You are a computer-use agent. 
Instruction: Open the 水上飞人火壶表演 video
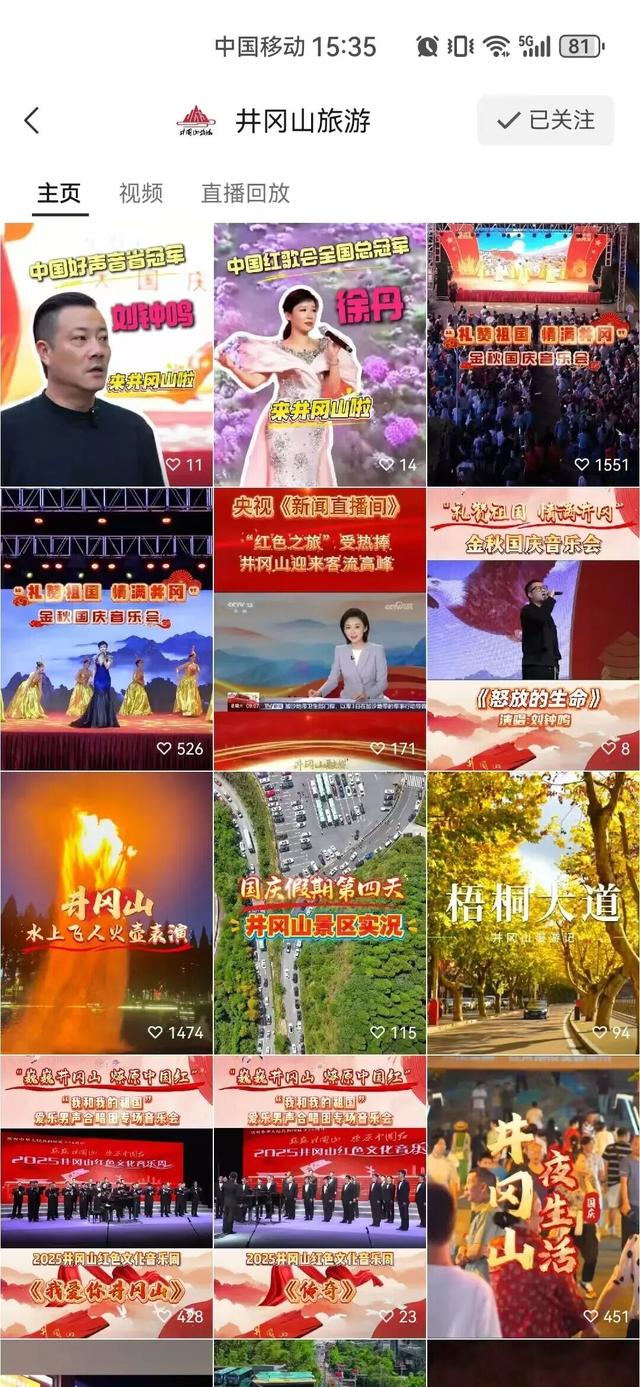[x=106, y=912]
